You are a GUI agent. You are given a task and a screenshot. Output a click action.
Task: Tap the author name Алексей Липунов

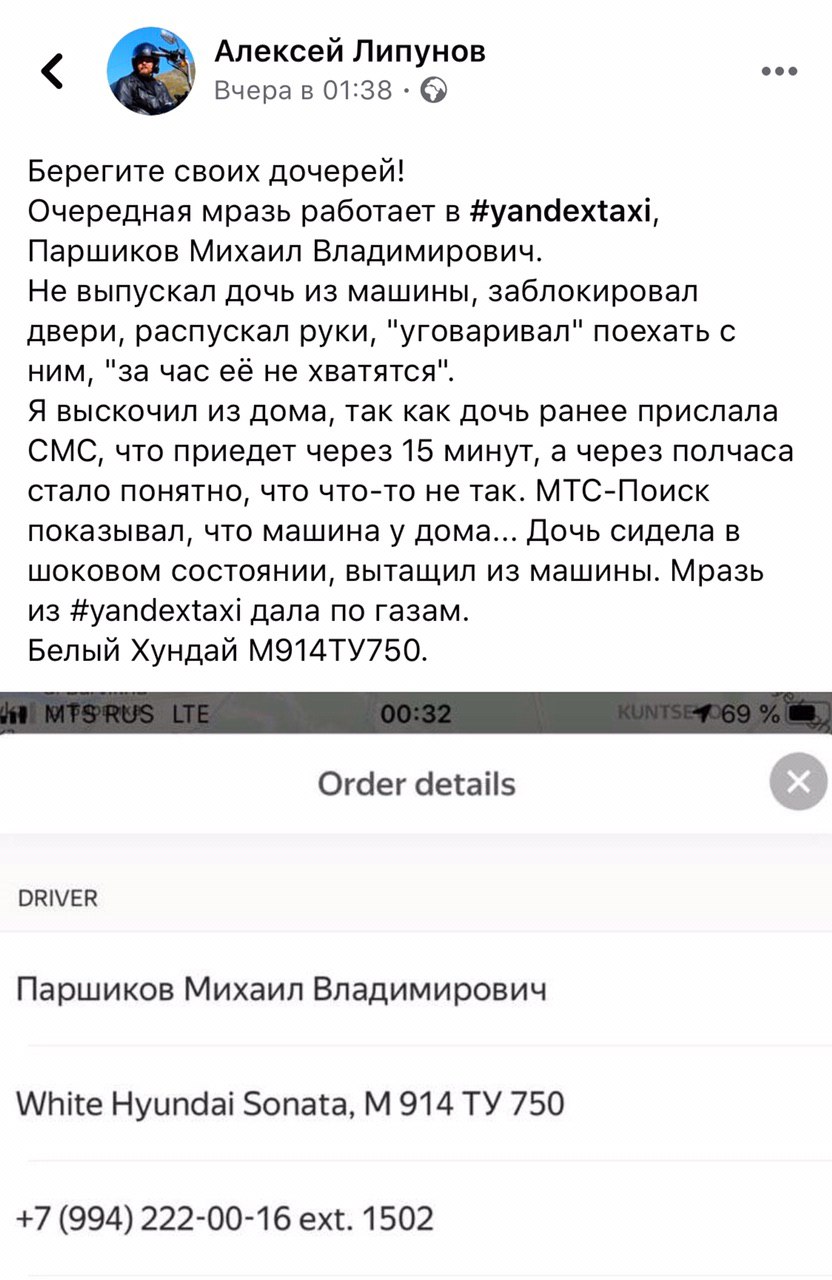[x=350, y=51]
